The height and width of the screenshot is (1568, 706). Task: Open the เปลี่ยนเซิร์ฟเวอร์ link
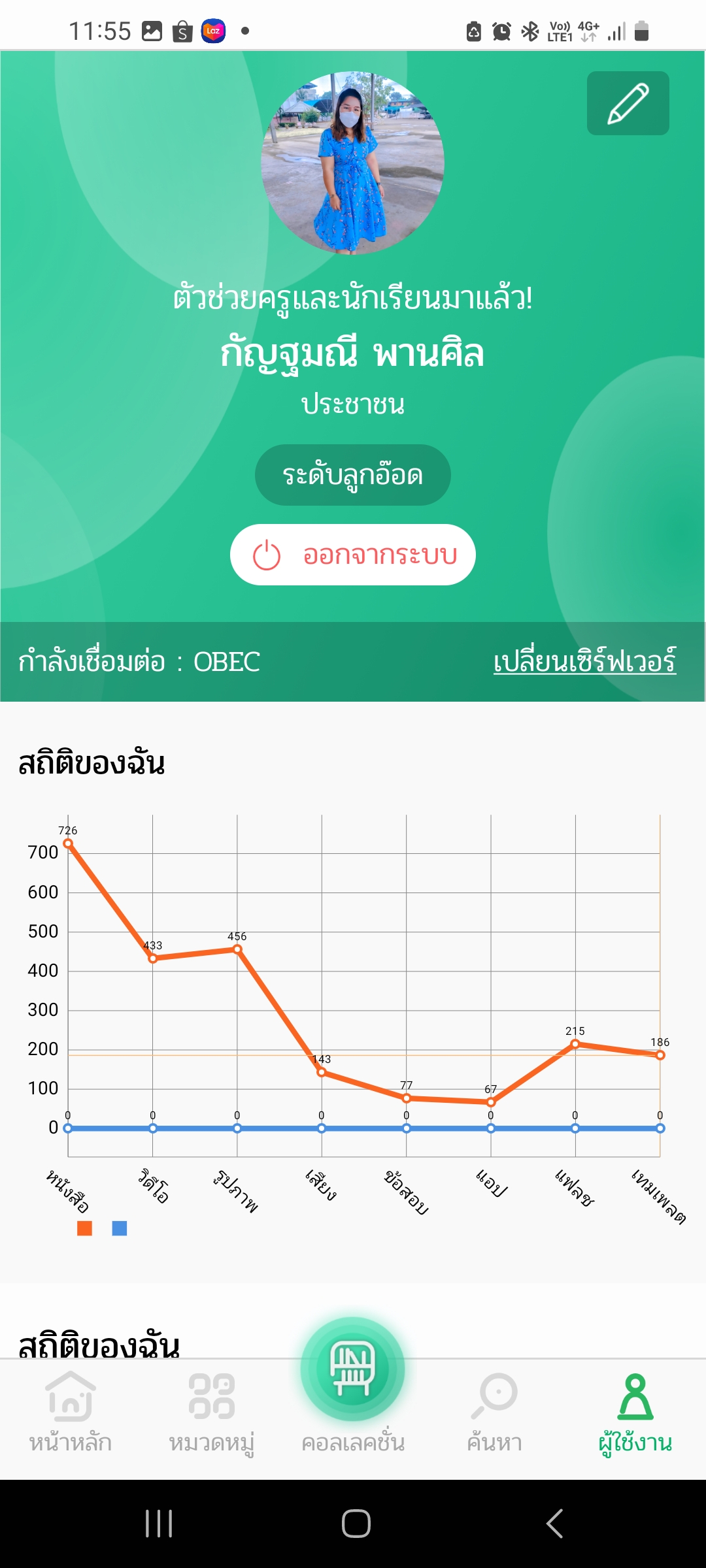click(584, 661)
